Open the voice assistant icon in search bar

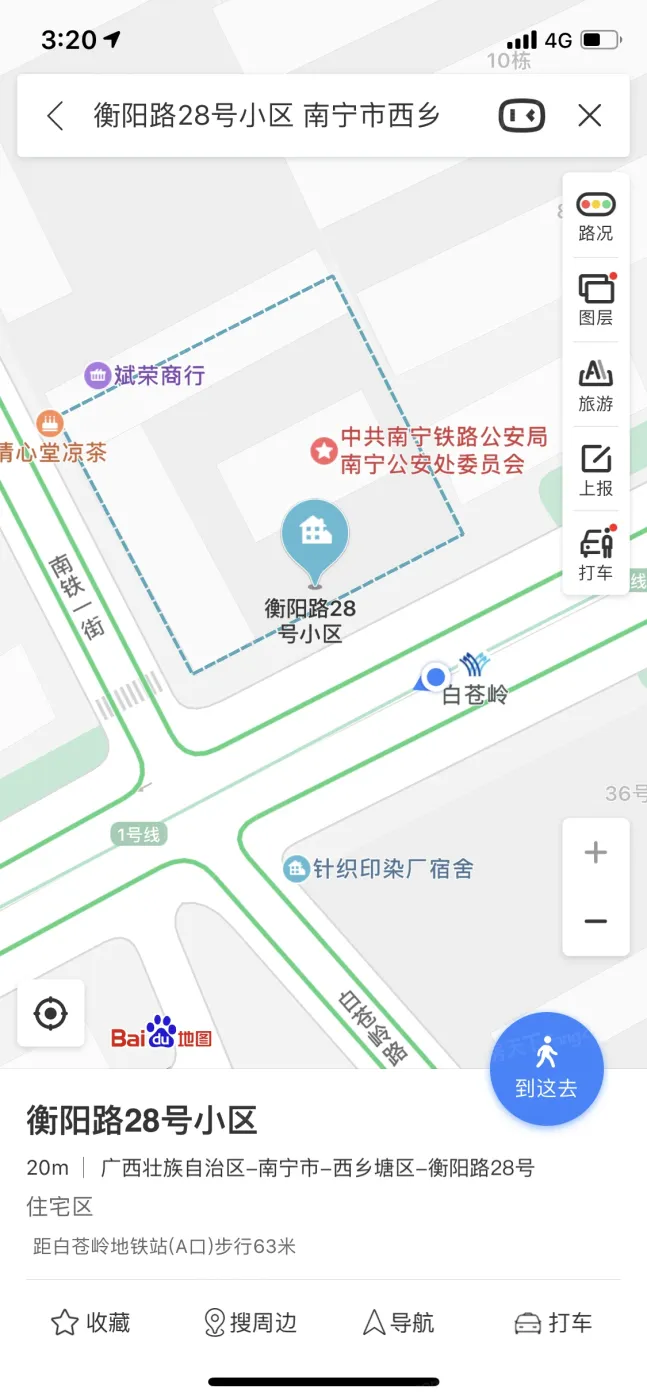click(x=521, y=116)
